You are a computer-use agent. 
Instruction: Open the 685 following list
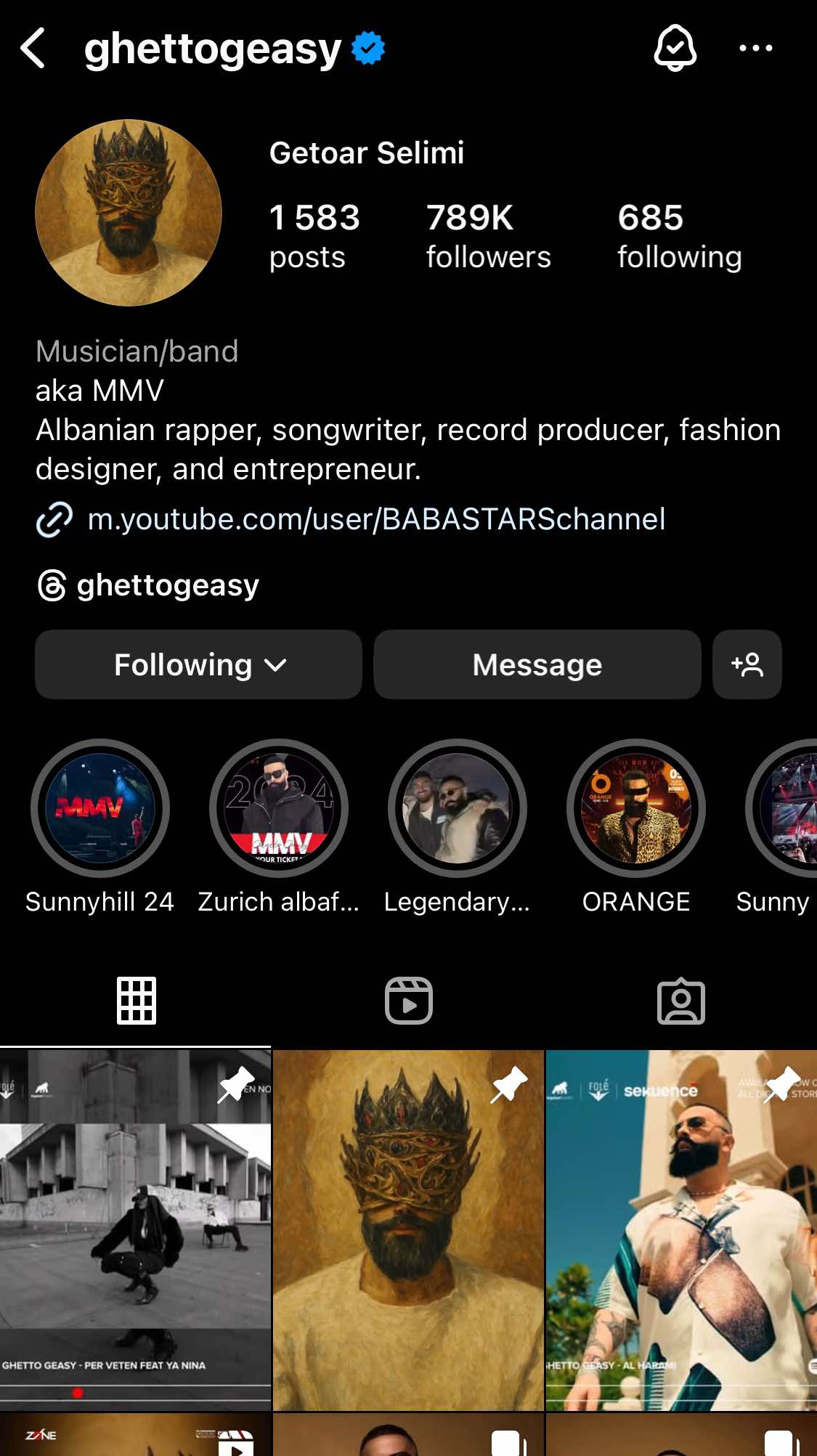[679, 237]
